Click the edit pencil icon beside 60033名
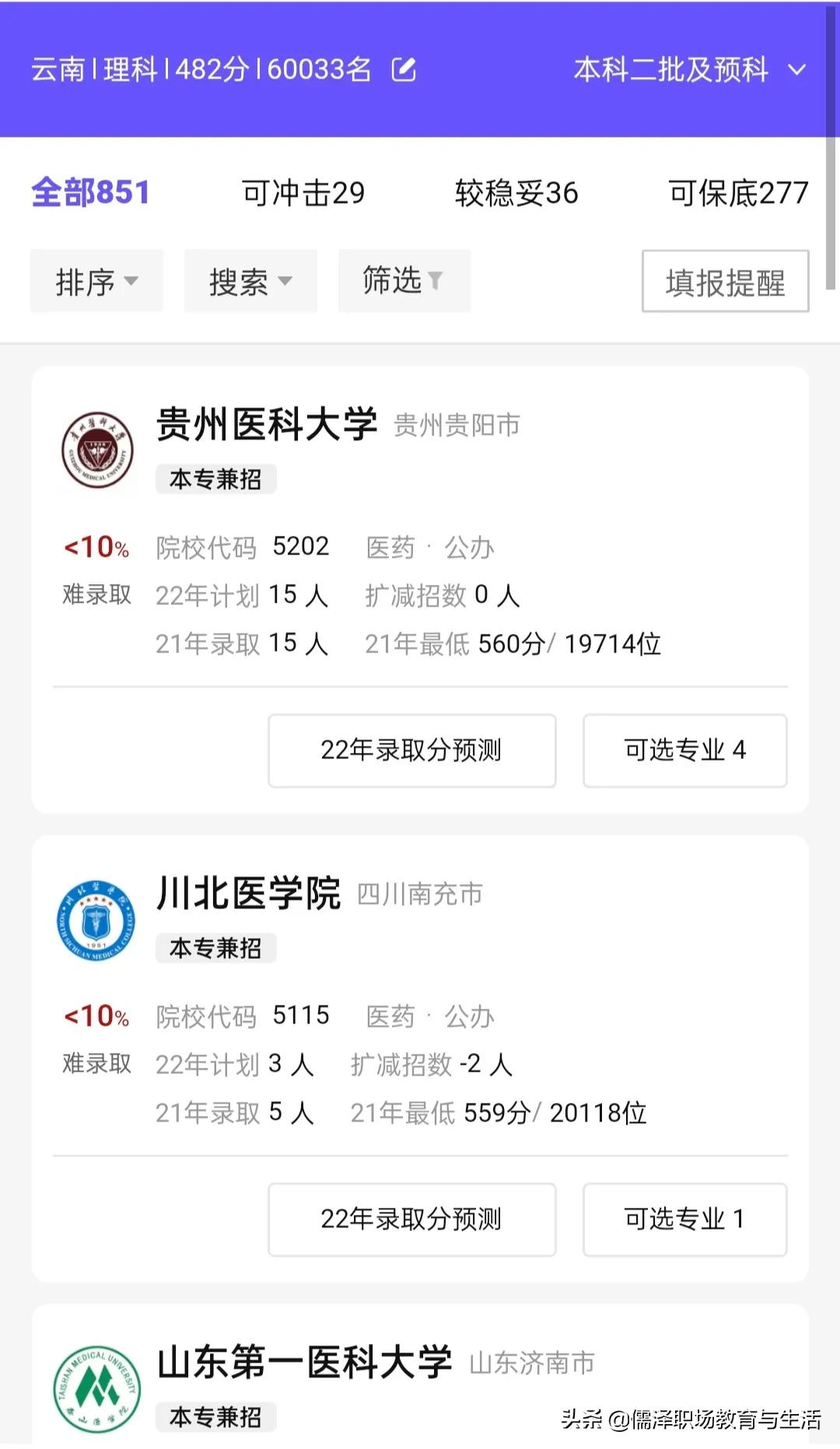 point(403,69)
